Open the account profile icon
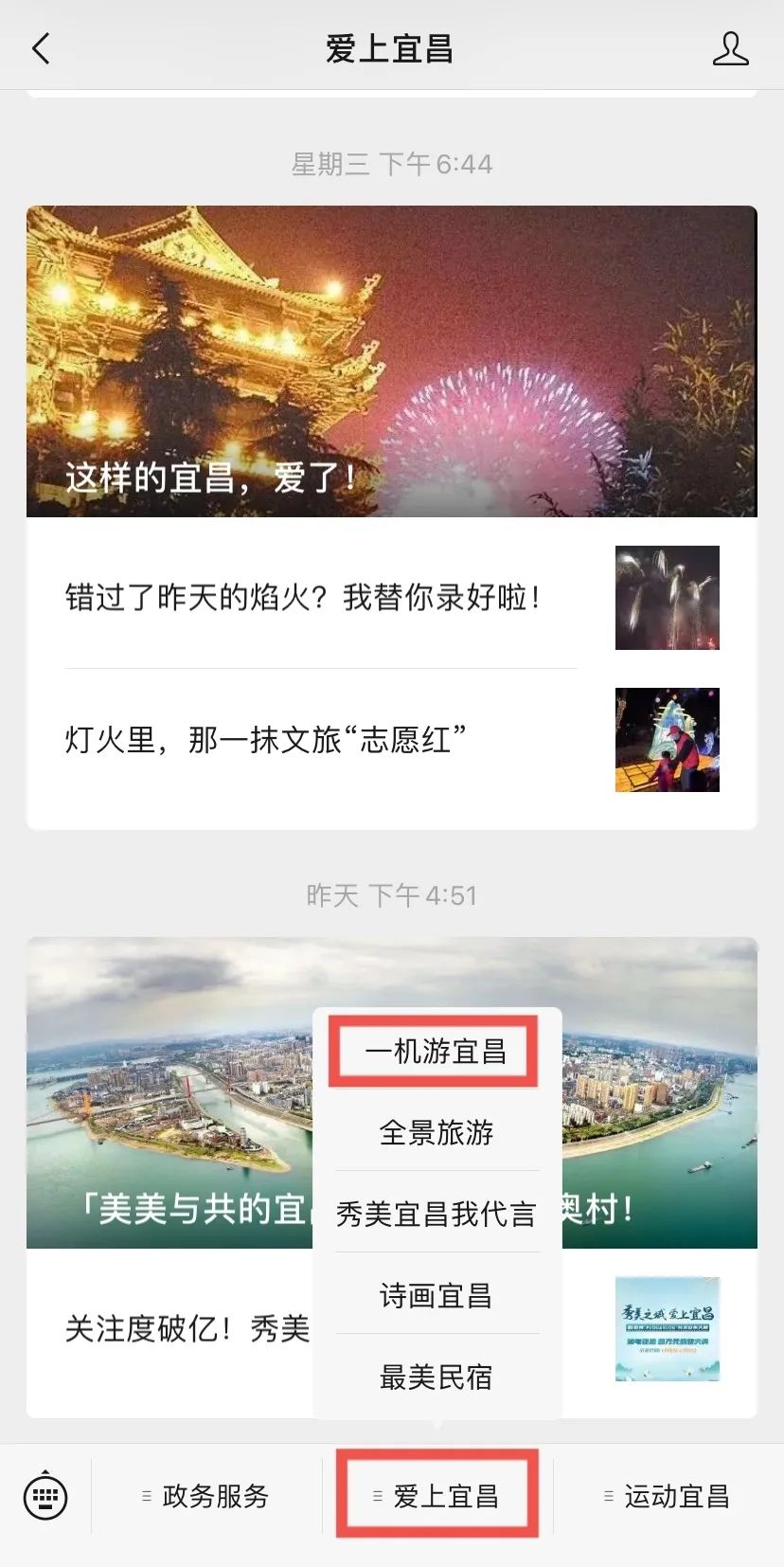The image size is (784, 1567). point(730,48)
